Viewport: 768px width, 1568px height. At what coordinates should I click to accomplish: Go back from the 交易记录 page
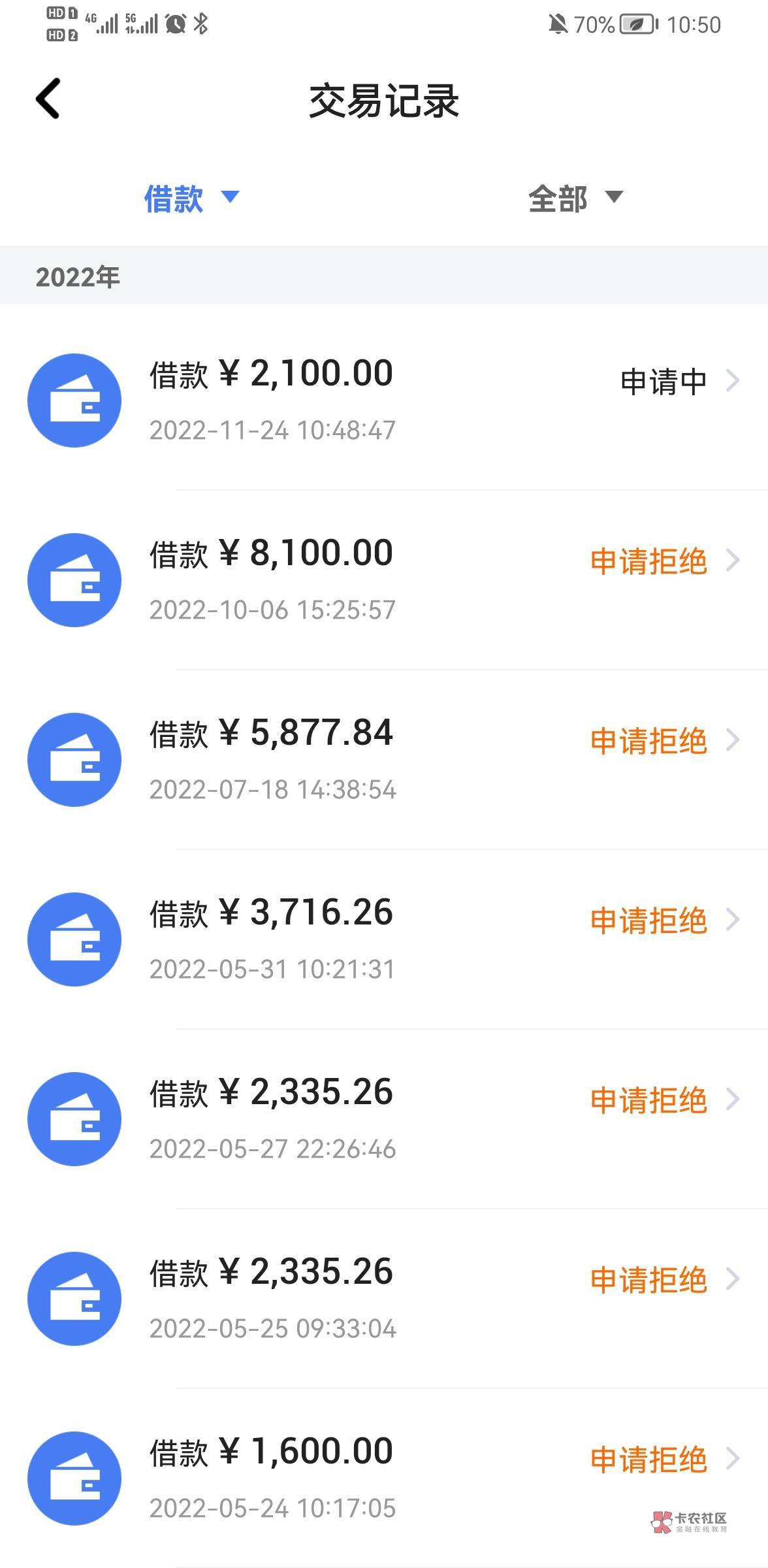(x=48, y=99)
